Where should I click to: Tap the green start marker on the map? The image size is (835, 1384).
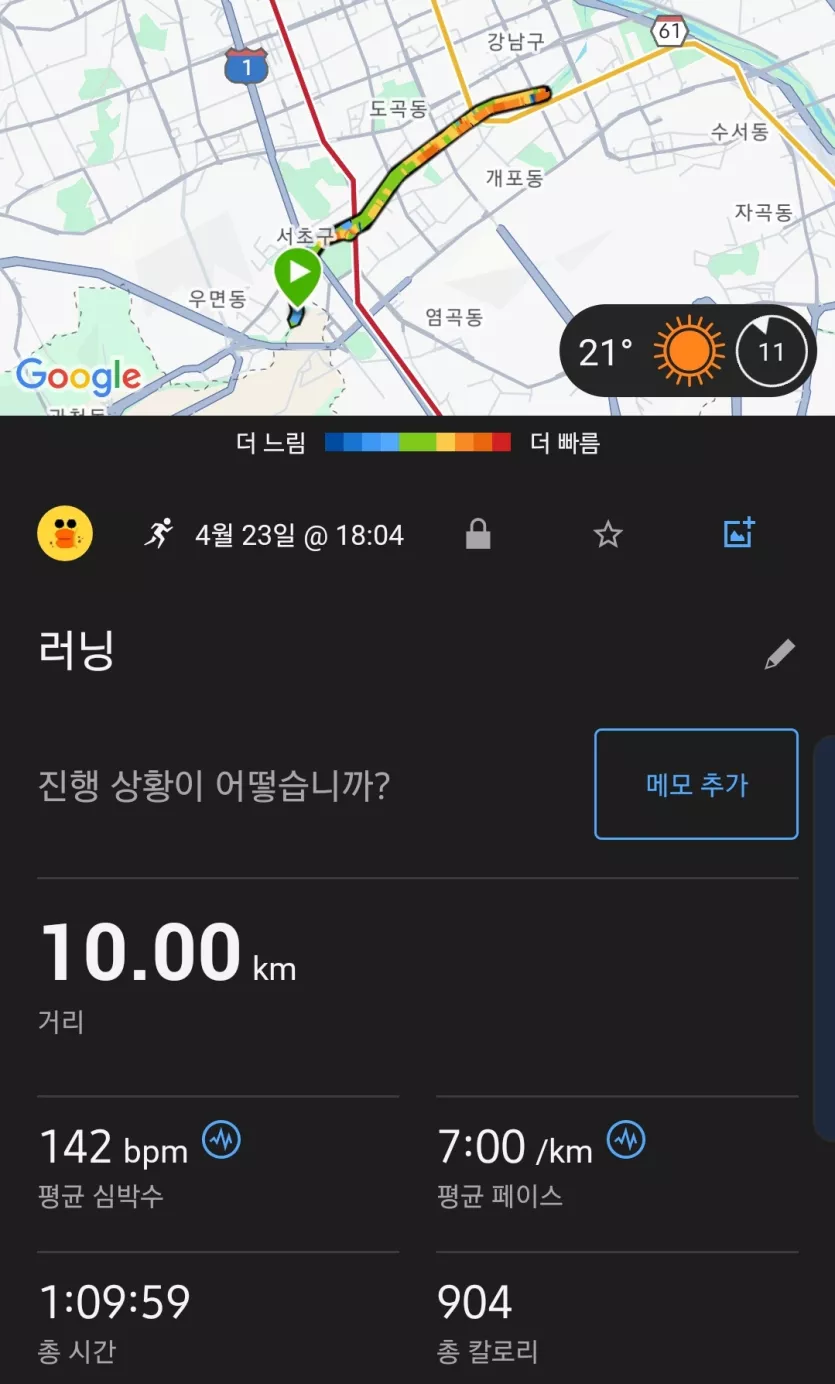298,272
